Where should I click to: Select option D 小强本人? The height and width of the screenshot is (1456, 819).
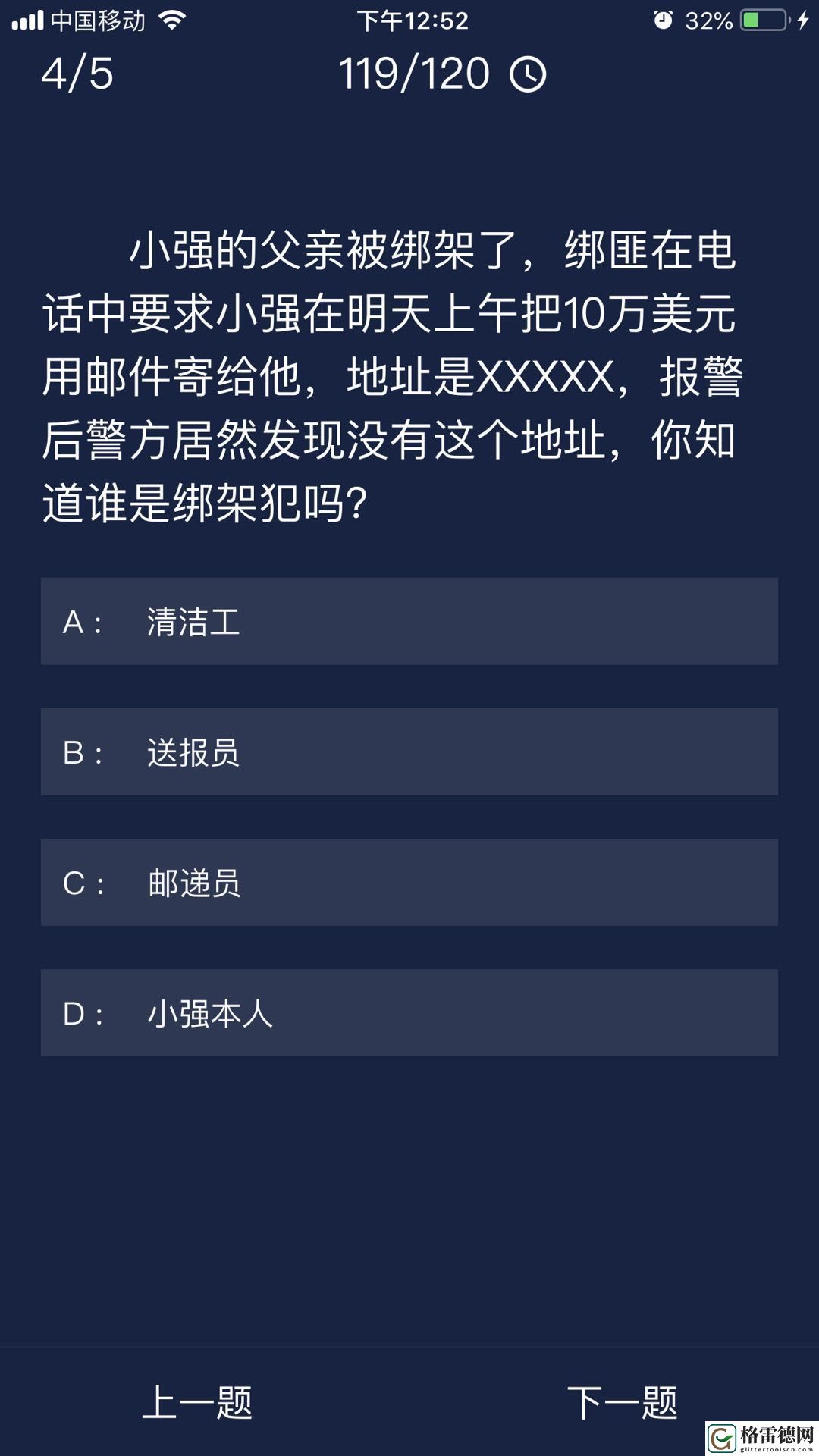(409, 1012)
